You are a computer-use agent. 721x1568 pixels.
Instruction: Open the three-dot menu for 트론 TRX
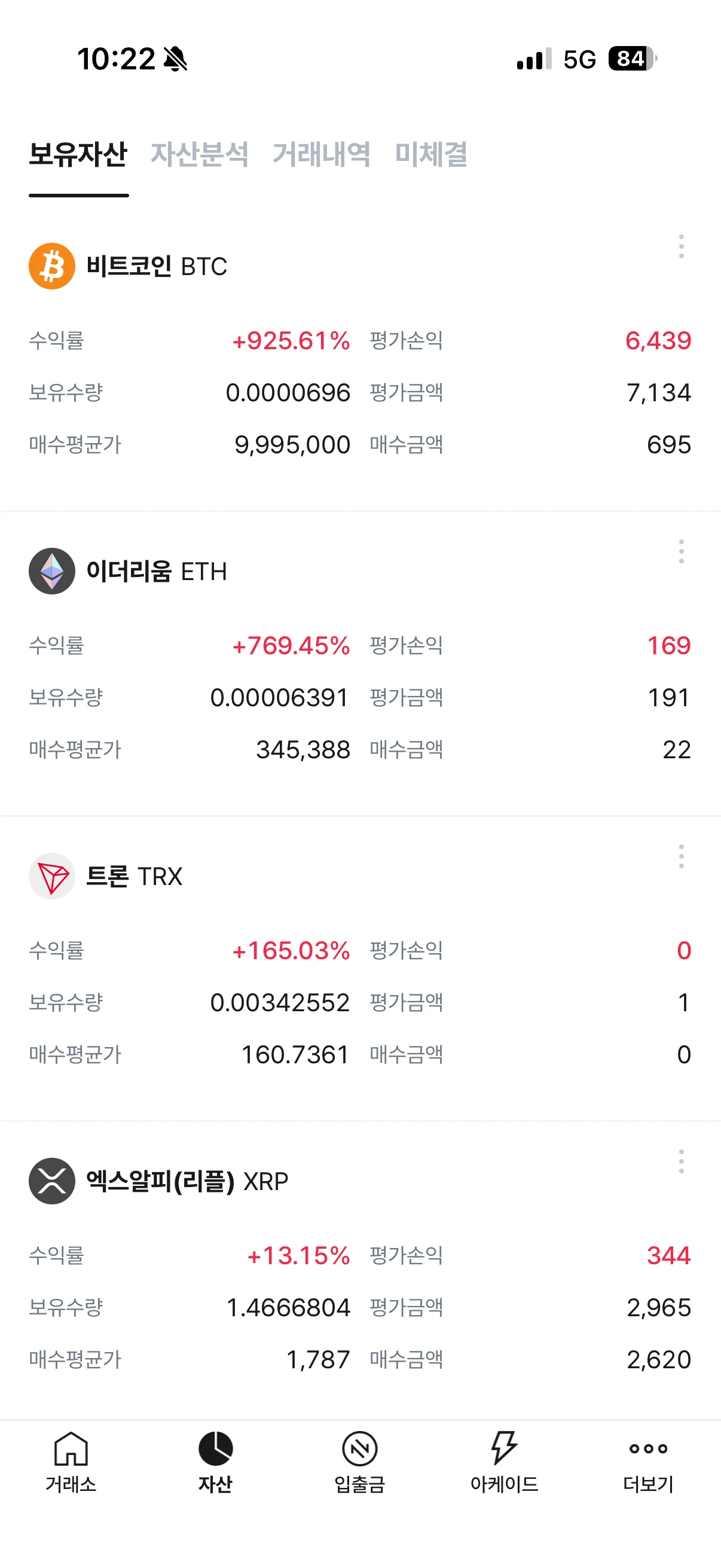point(681,856)
